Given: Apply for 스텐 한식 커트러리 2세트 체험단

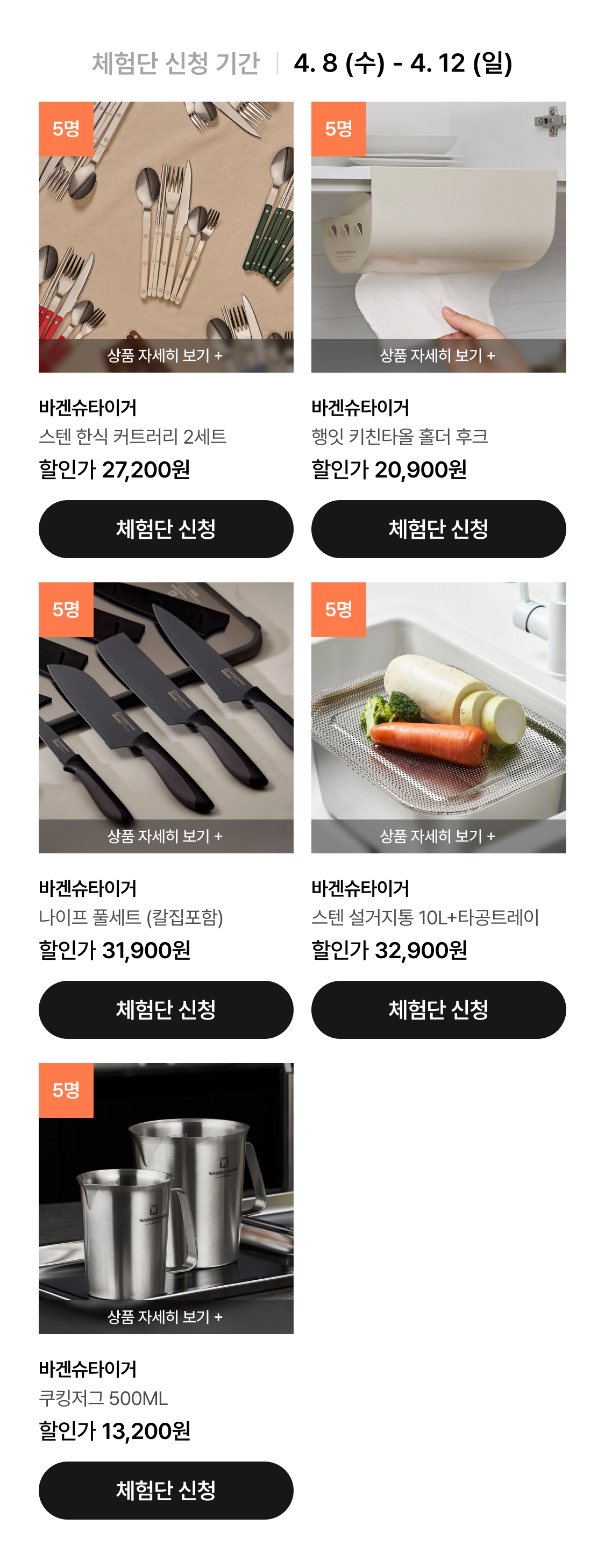Looking at the screenshot, I should [166, 529].
